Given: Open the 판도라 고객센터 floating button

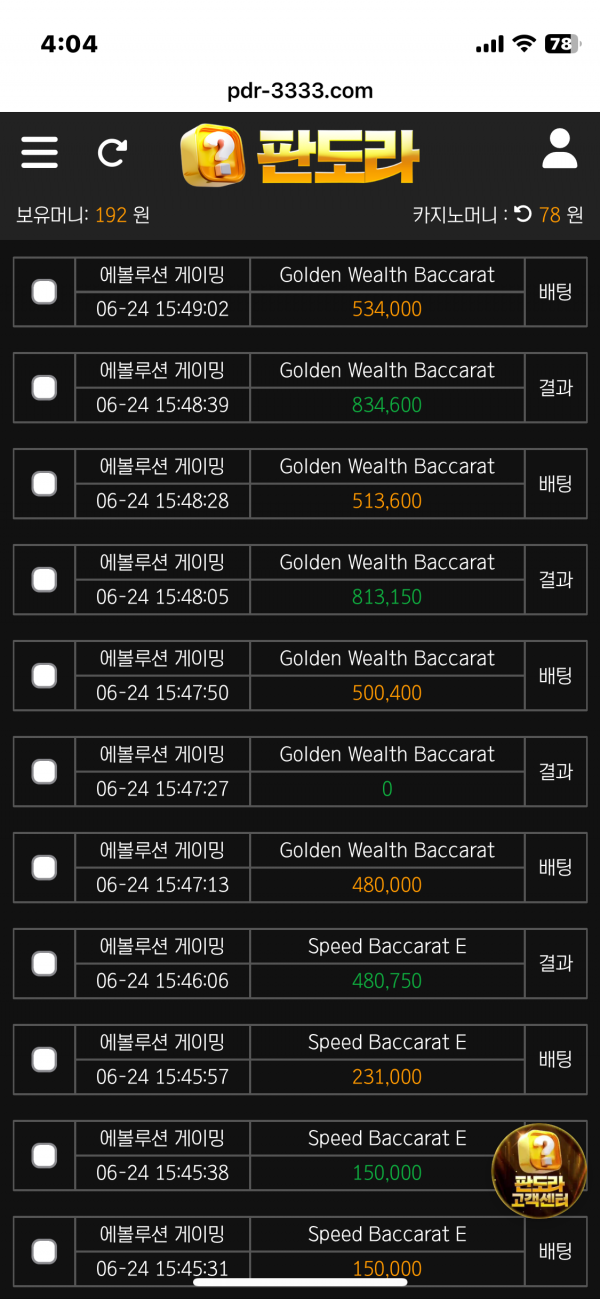Looking at the screenshot, I should coord(539,1170).
